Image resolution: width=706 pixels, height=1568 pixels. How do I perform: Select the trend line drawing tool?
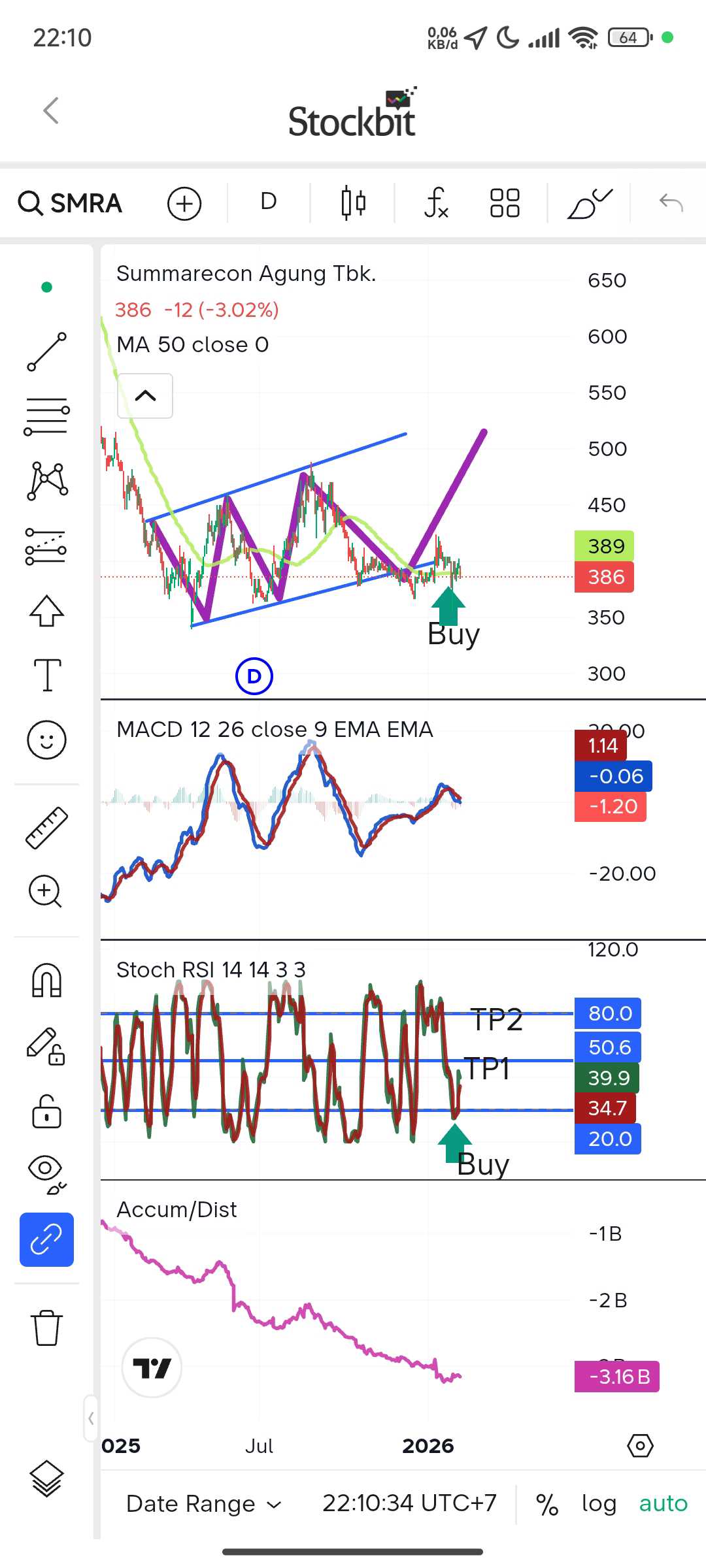47,351
